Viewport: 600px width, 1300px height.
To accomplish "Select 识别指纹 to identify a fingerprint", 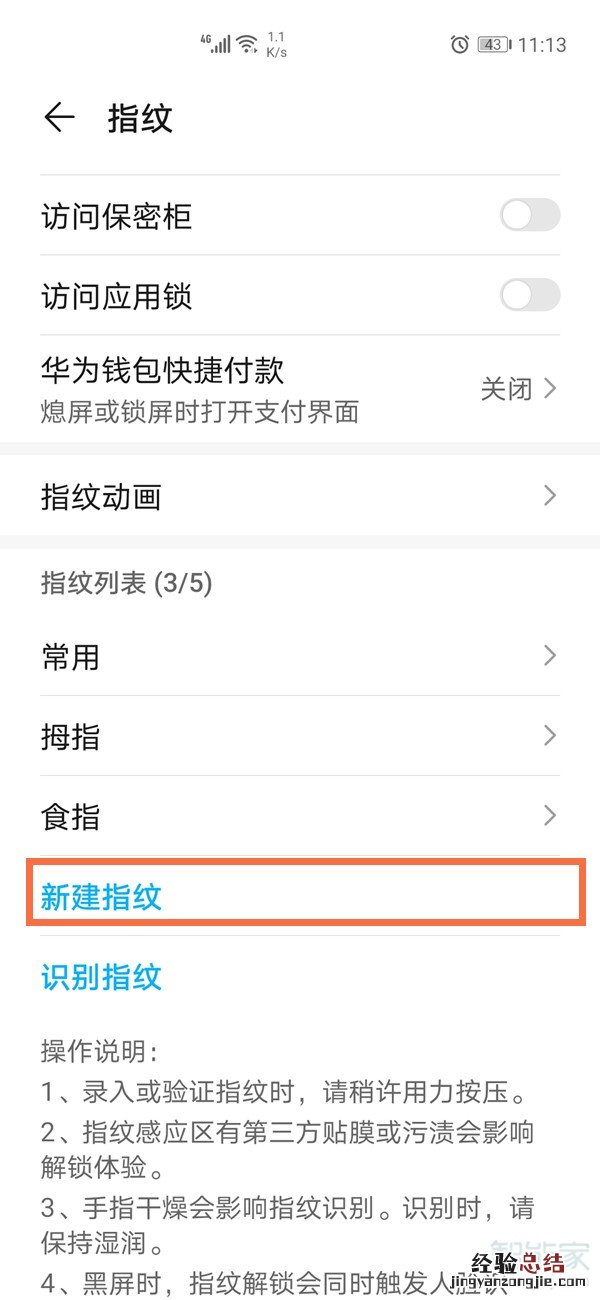I will tap(101, 977).
